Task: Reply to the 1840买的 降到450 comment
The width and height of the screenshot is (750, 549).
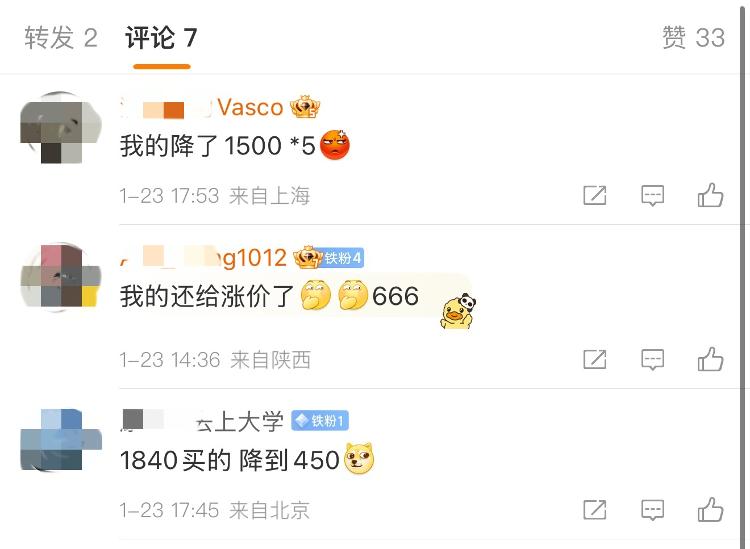Action: (x=652, y=509)
